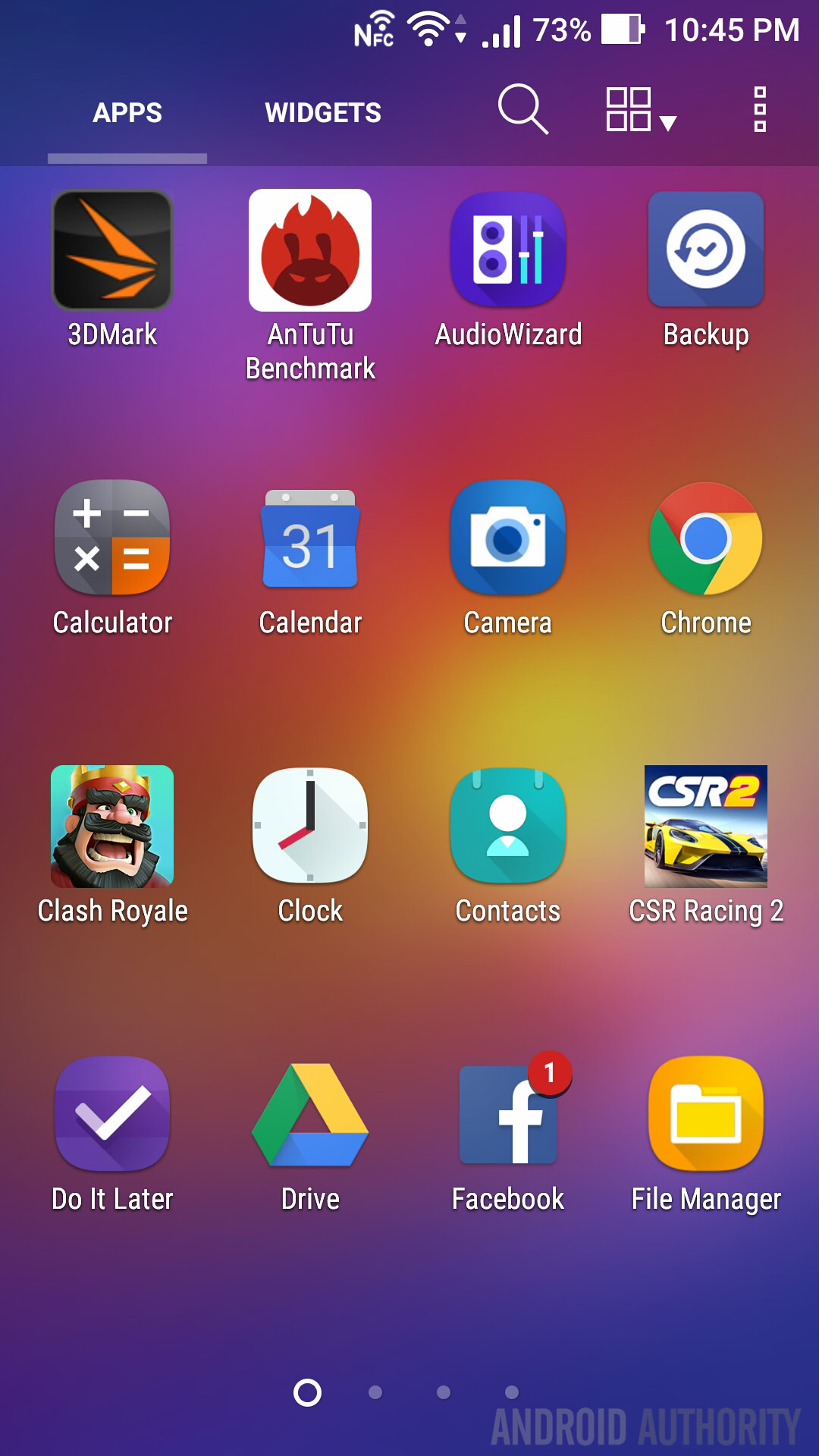819x1456 pixels.
Task: Open Google Drive
Action: (x=310, y=1115)
